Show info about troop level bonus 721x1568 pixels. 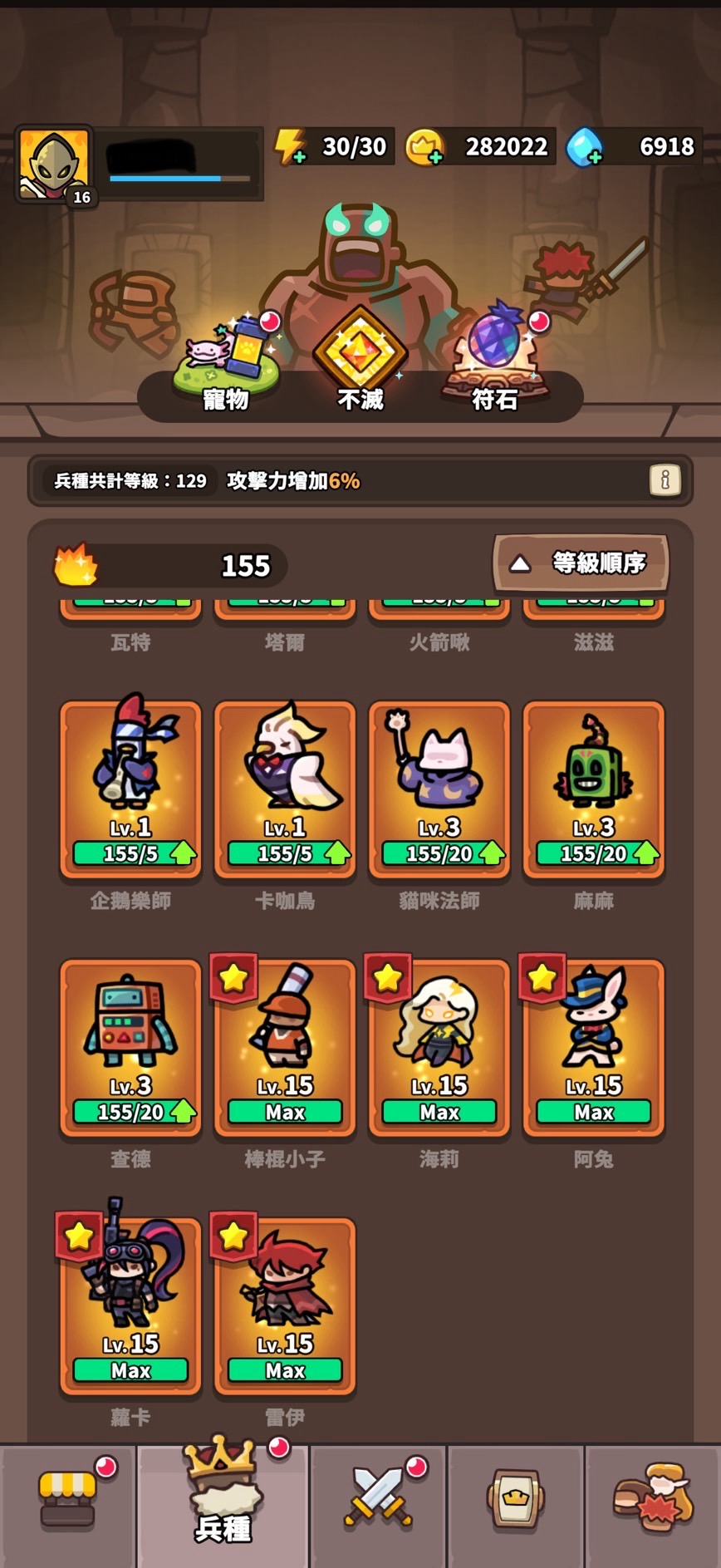point(665,479)
